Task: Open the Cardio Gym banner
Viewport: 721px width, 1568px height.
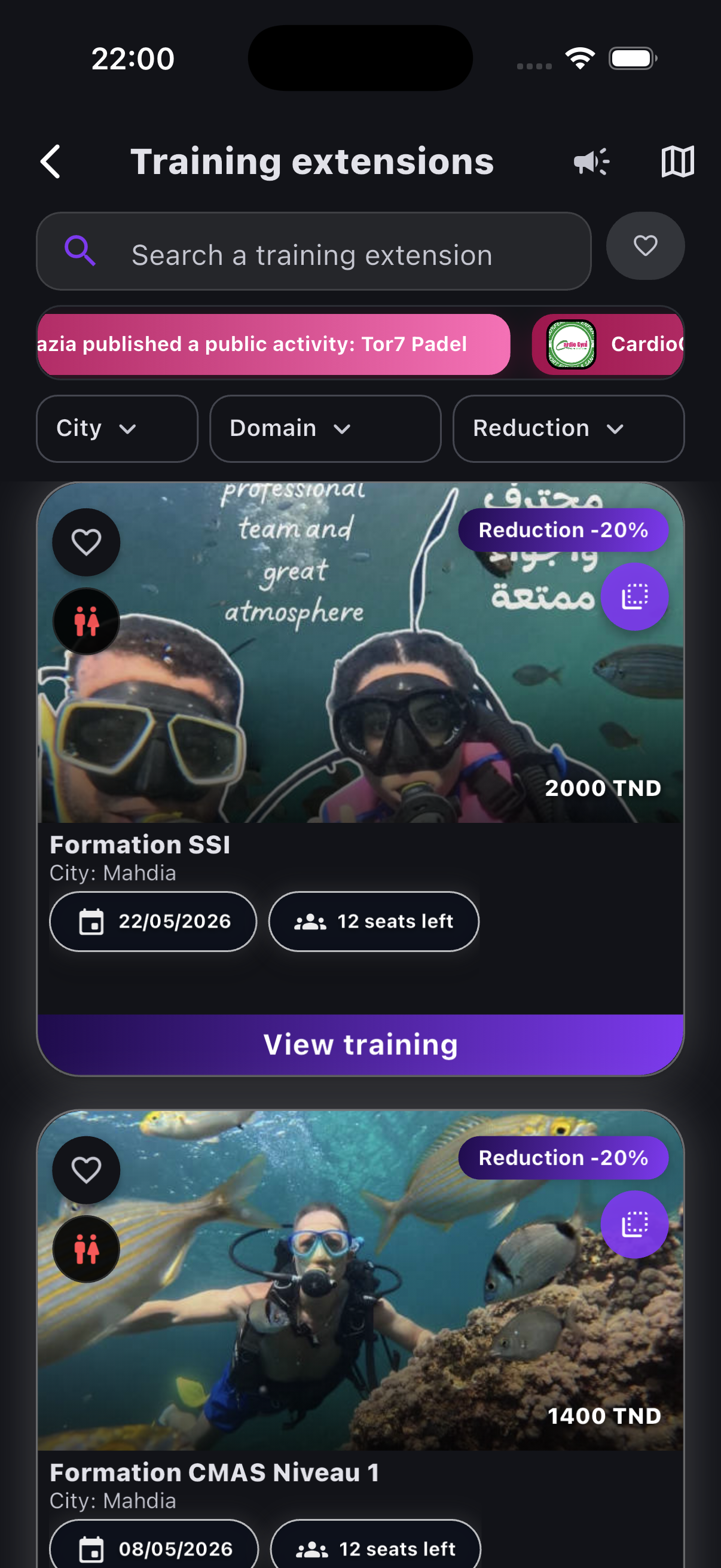Action: (609, 344)
